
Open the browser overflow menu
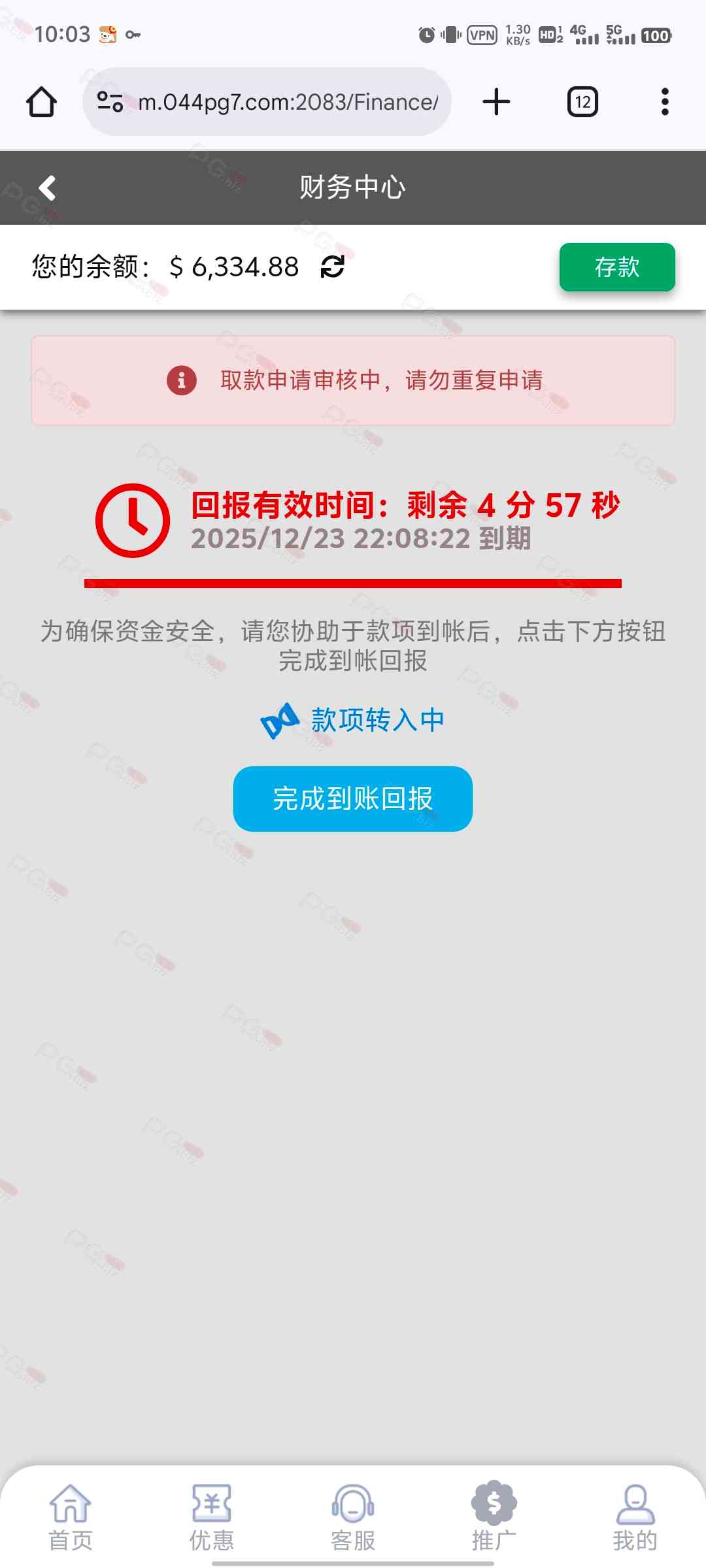665,102
